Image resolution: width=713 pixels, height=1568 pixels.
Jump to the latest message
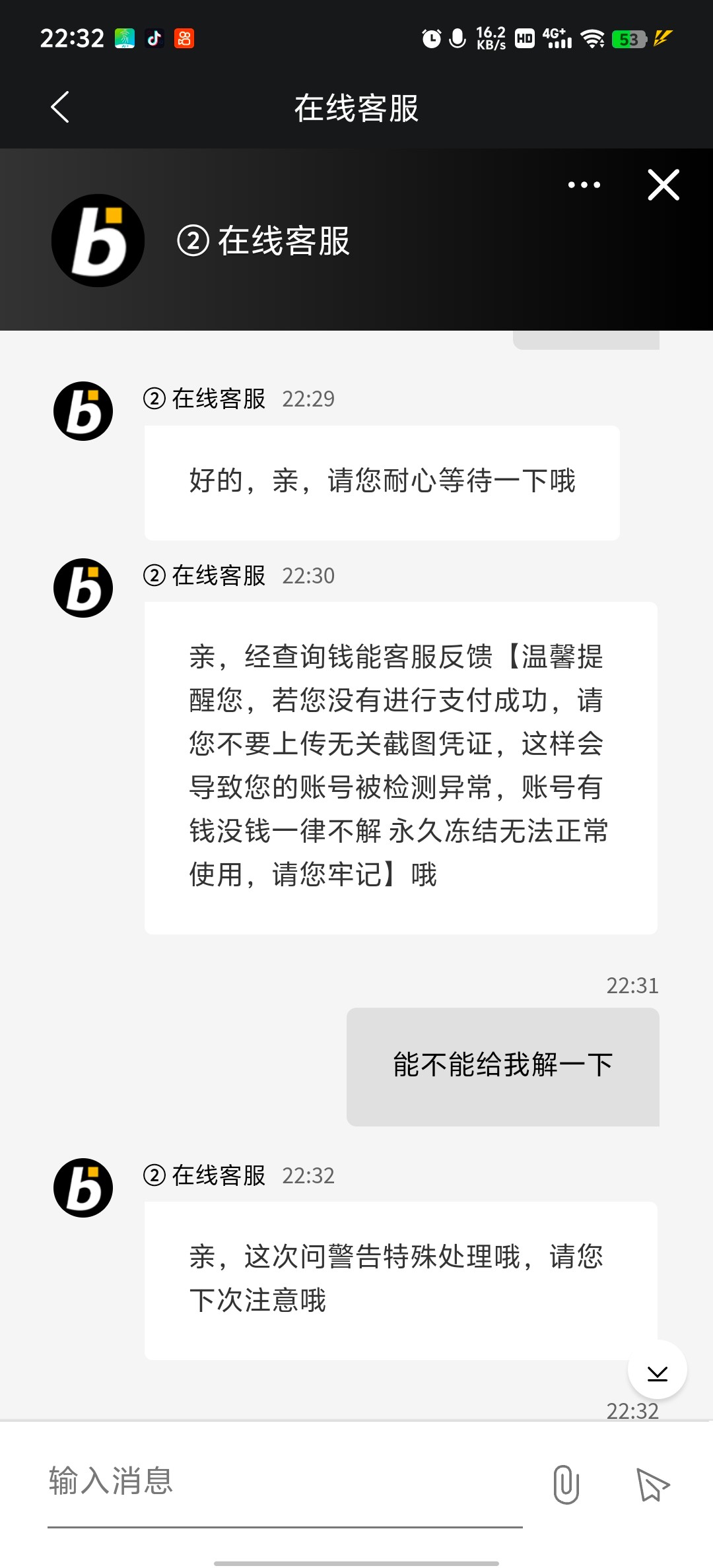click(657, 1369)
